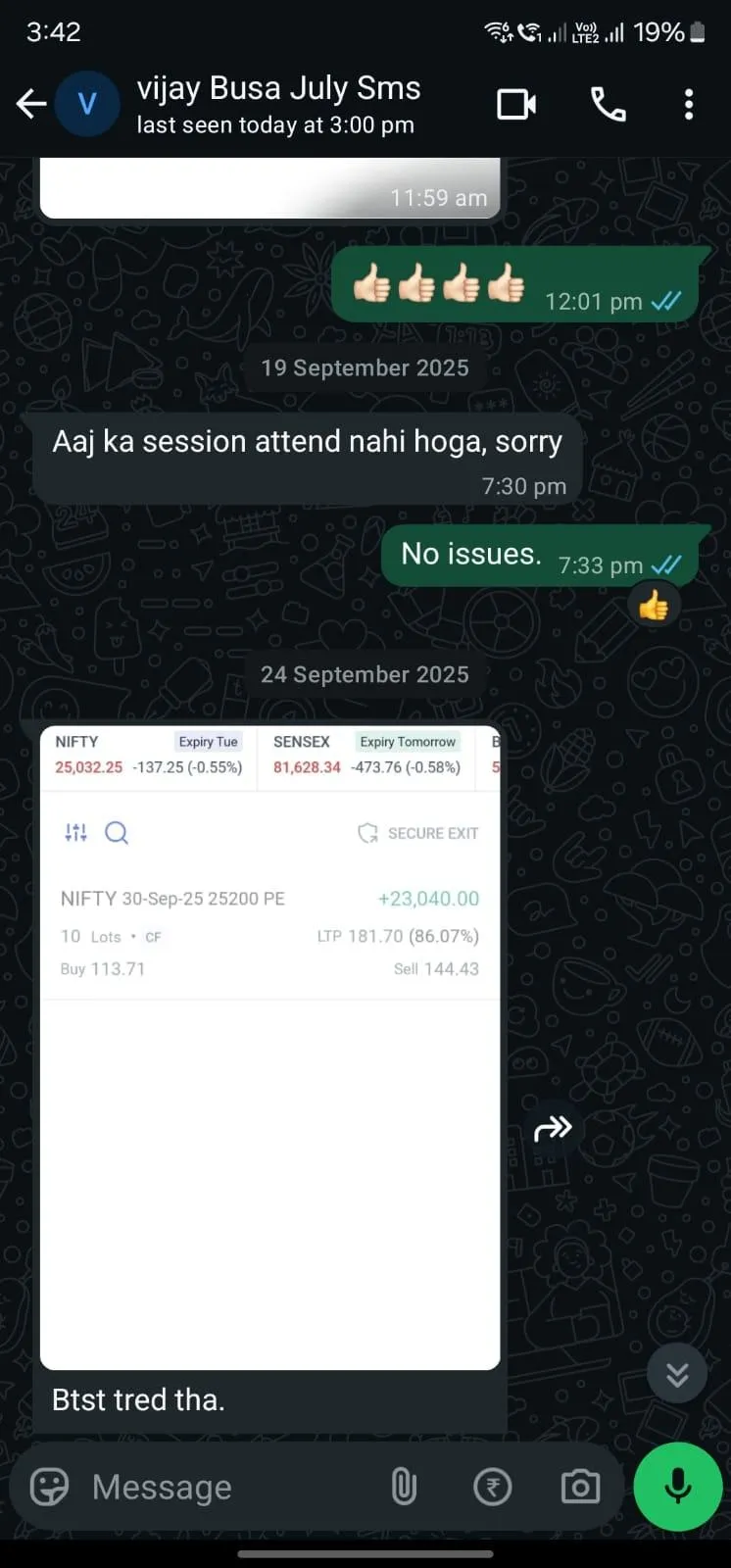The image size is (731, 1568).
Task: View the thumbs-up reaction on "No issues."
Action: (654, 606)
